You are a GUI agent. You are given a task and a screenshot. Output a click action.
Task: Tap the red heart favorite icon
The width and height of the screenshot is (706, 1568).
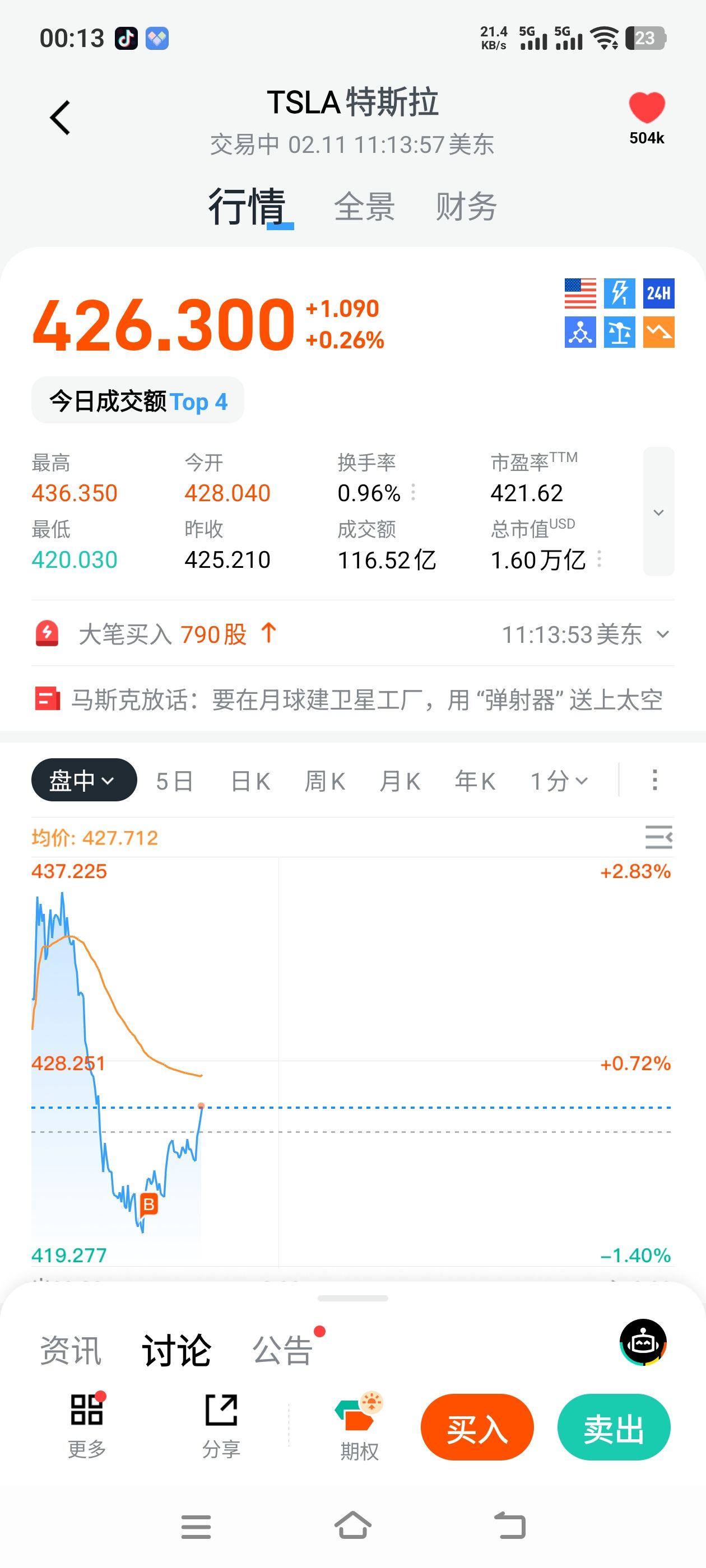(646, 108)
